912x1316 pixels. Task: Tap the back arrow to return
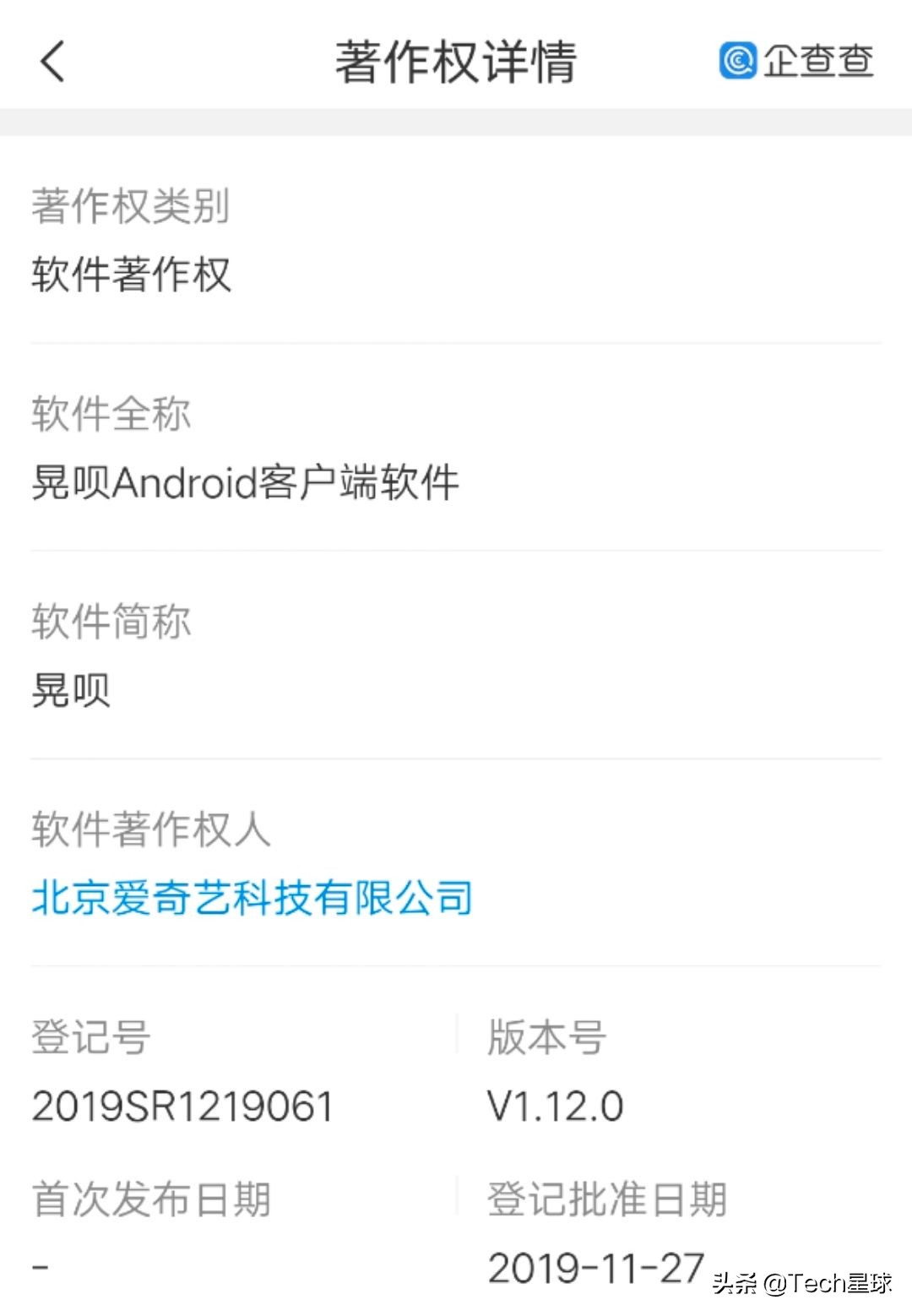click(52, 62)
